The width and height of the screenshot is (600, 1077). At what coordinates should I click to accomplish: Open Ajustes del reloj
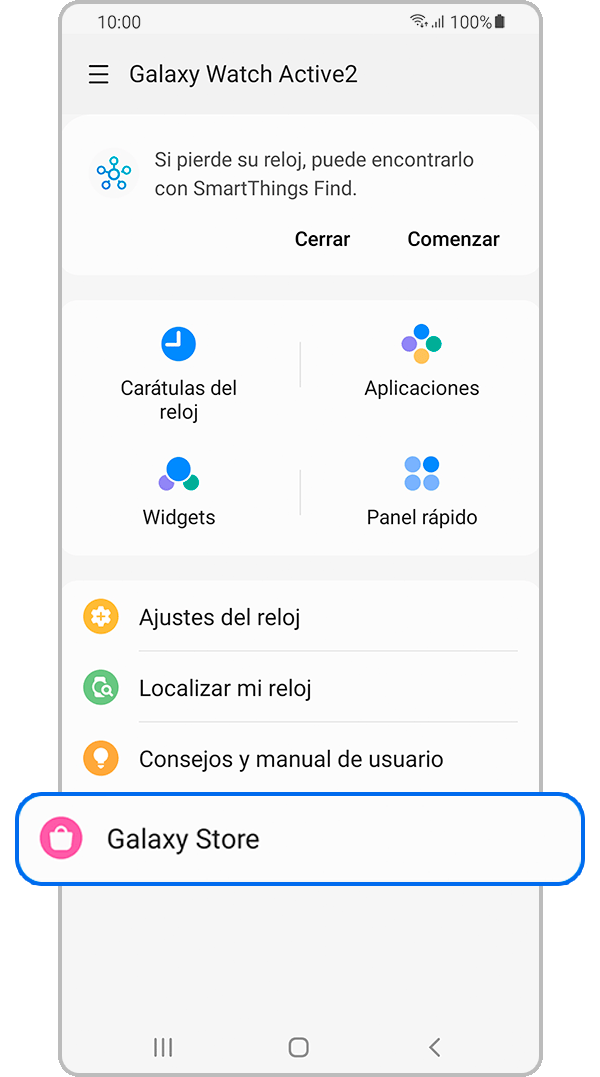click(x=300, y=617)
